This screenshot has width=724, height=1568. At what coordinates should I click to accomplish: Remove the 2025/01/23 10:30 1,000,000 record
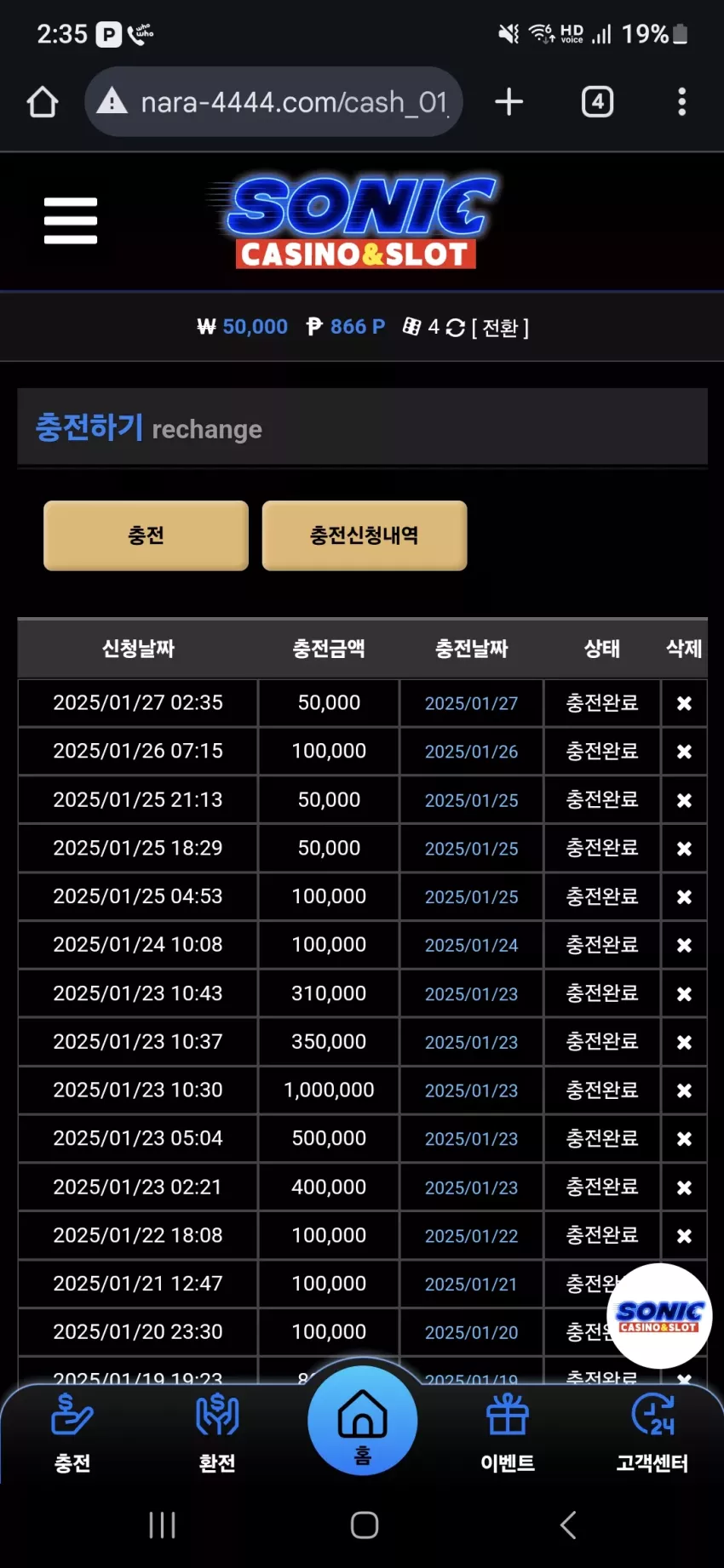point(684,1090)
